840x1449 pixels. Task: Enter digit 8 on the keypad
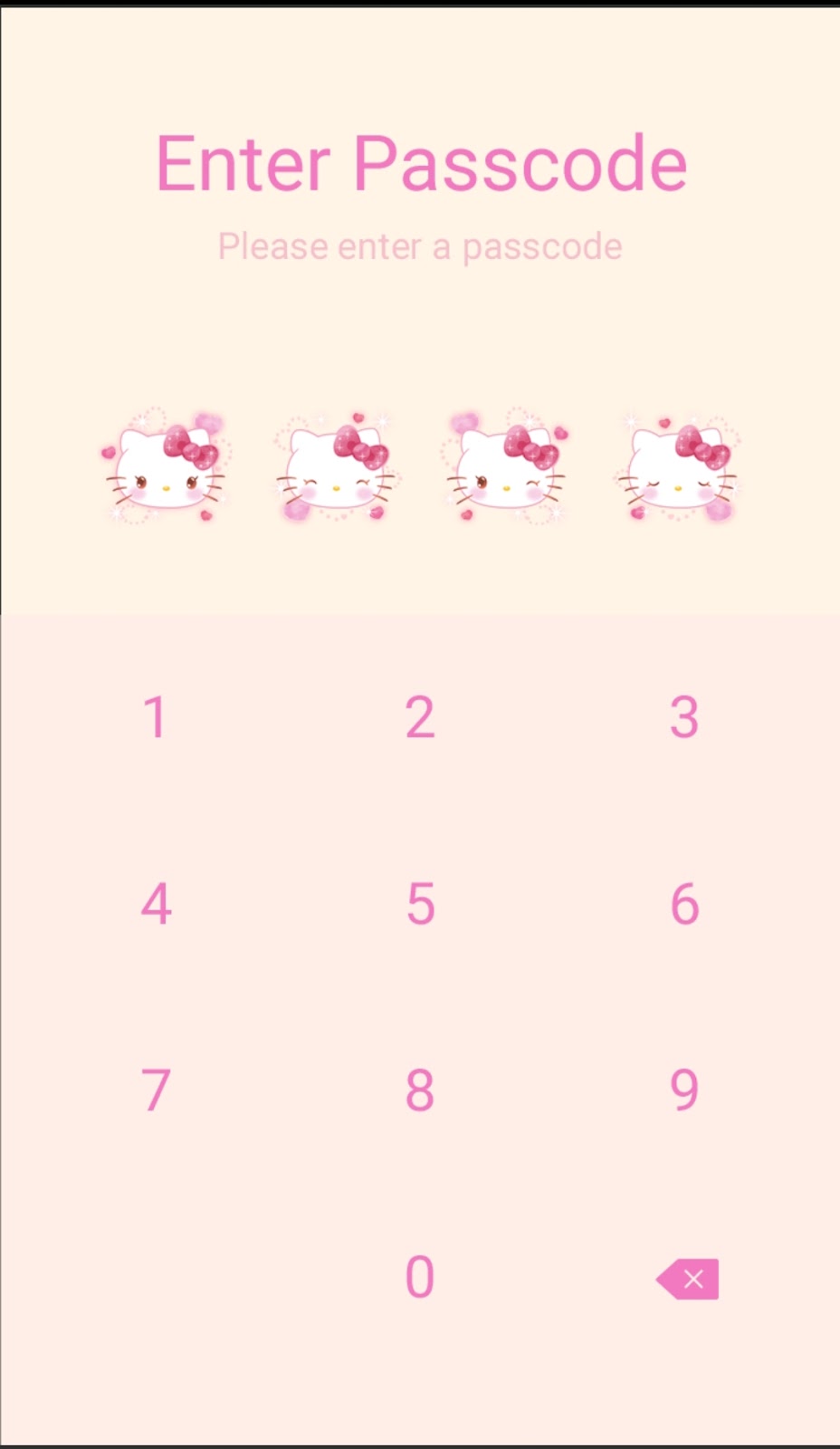click(x=420, y=1090)
